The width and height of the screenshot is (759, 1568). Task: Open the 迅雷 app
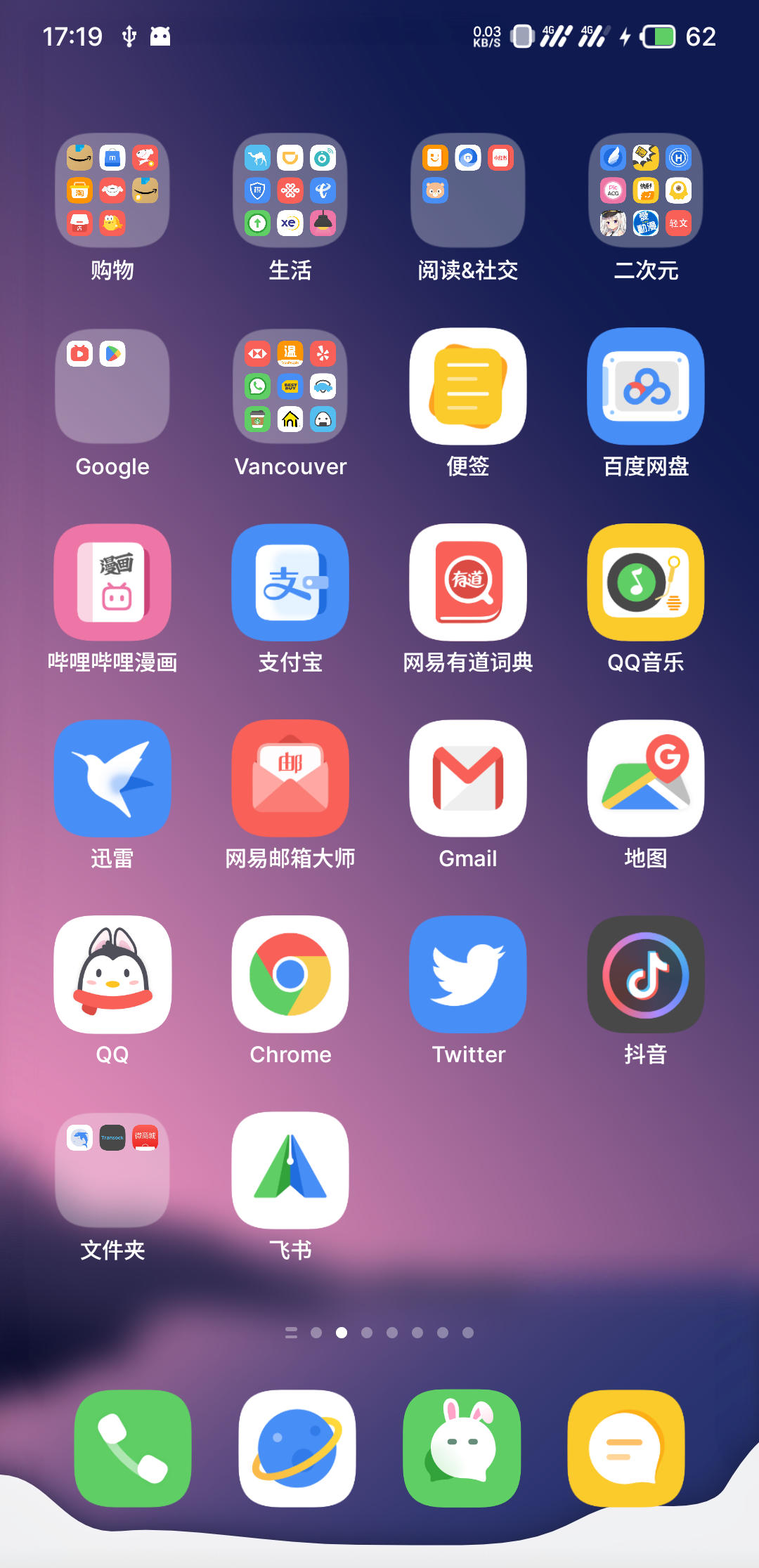[x=112, y=778]
